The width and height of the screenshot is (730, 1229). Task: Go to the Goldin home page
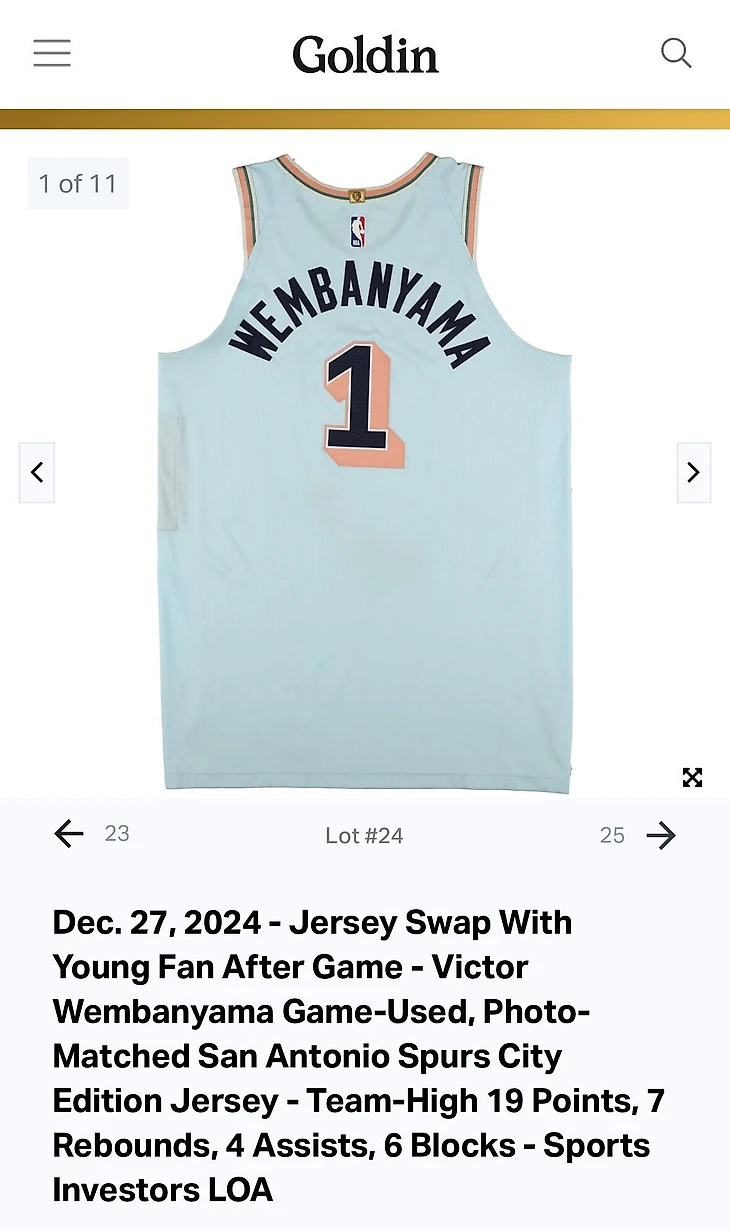click(365, 54)
